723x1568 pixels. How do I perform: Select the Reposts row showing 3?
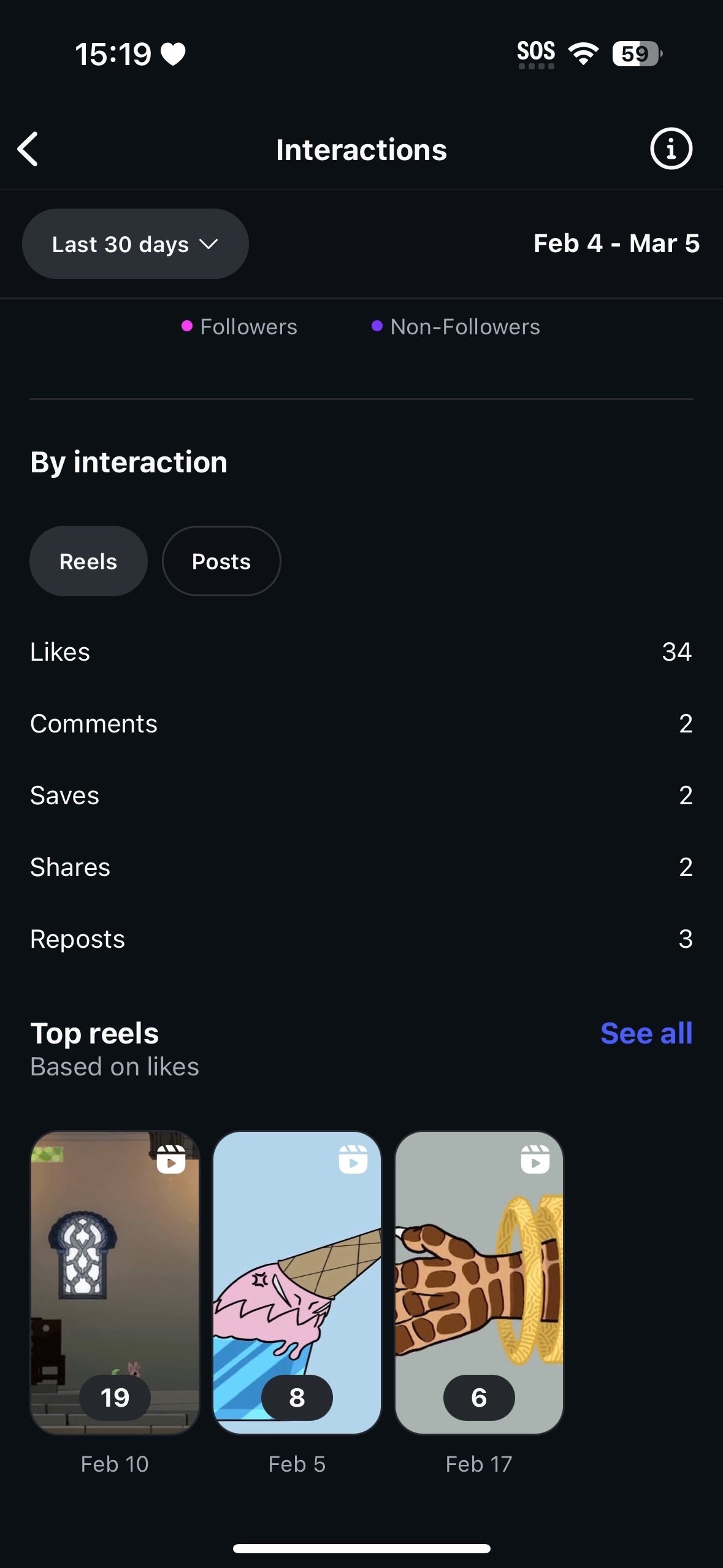(x=361, y=938)
